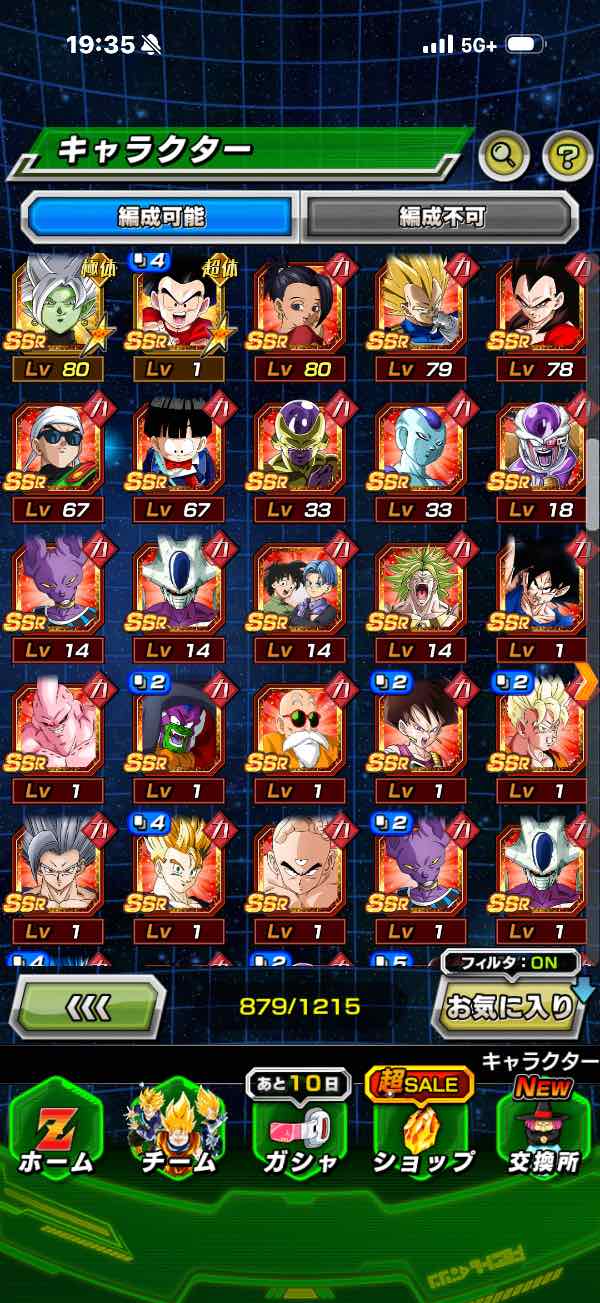Open the question mark help icon
Image resolution: width=600 pixels, height=1303 pixels.
coord(567,154)
